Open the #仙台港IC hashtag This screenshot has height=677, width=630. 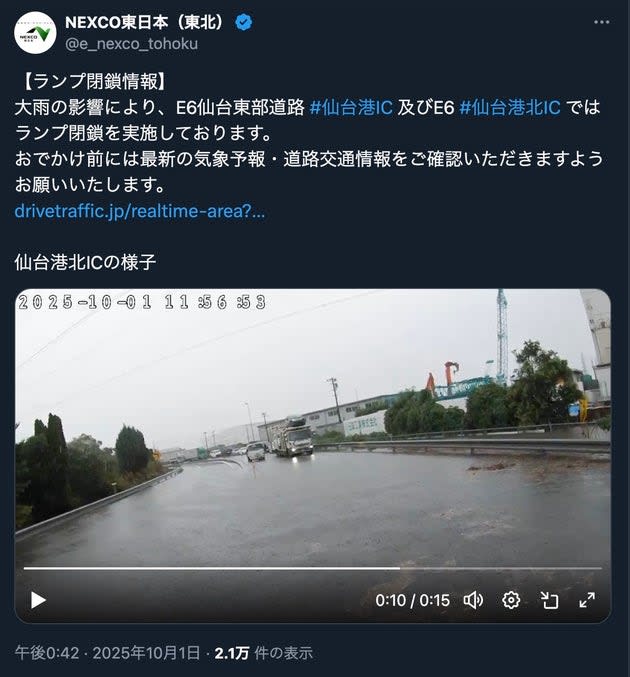[x=351, y=107]
